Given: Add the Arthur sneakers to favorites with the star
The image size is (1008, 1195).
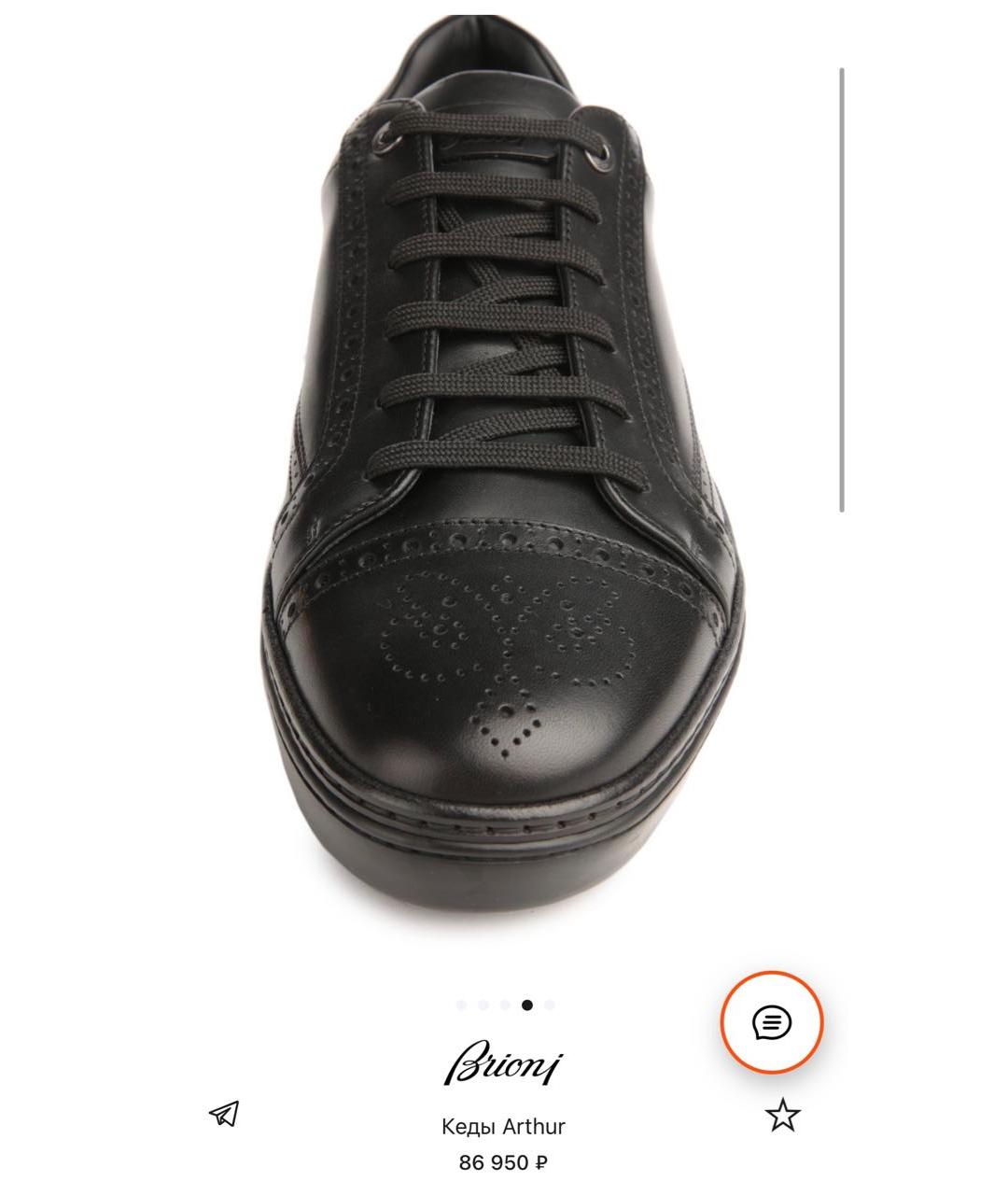Looking at the screenshot, I should (782, 1115).
